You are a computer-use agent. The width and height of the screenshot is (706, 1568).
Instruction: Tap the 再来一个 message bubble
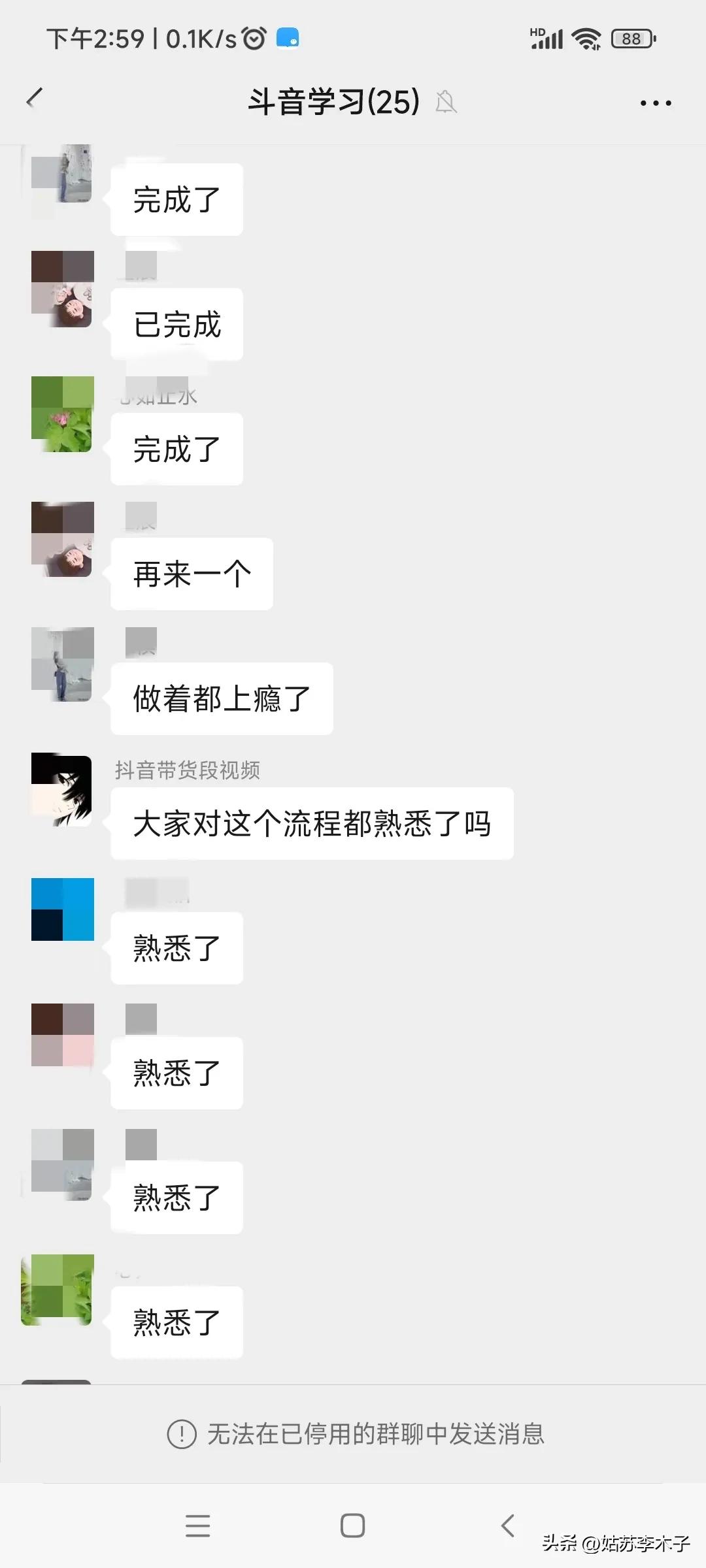pyautogui.click(x=191, y=573)
